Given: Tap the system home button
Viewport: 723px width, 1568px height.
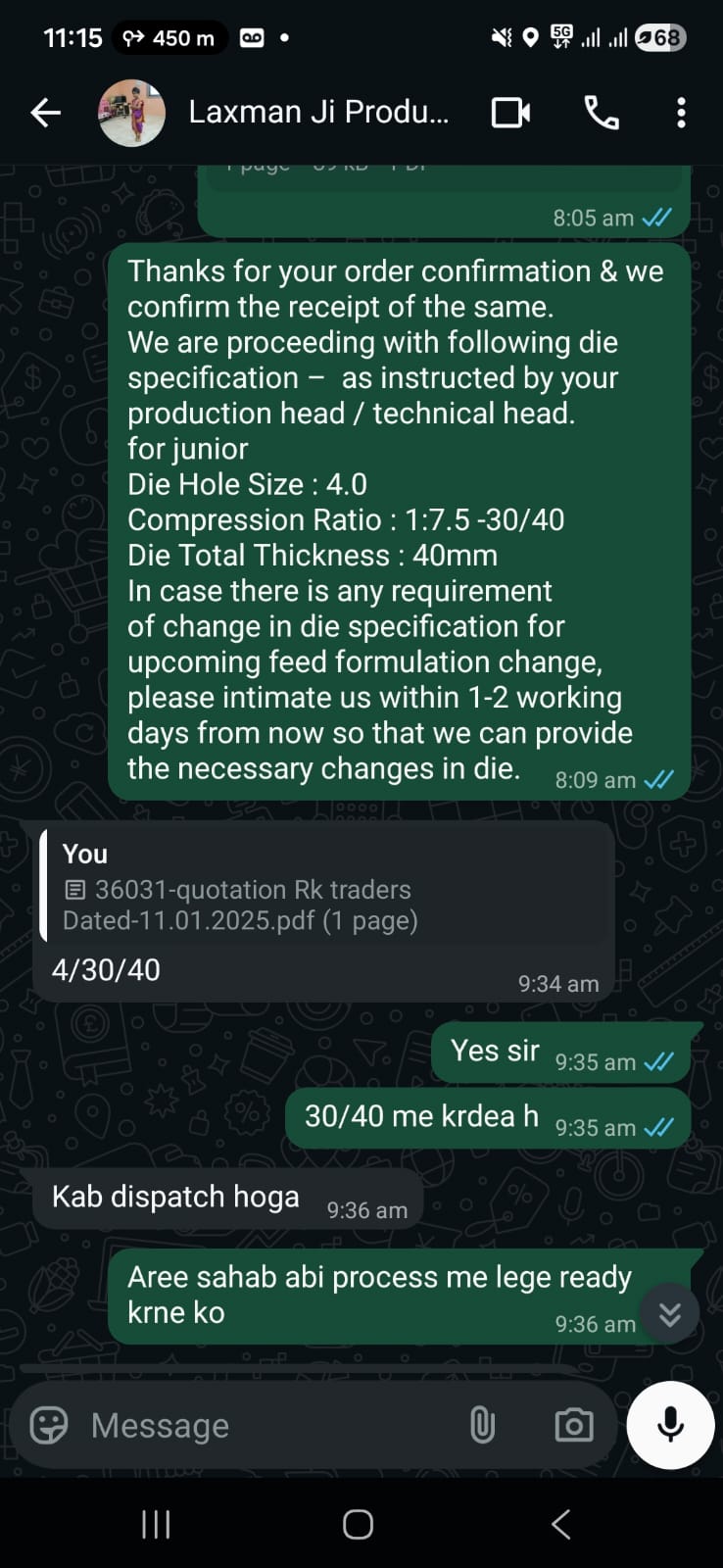Looking at the screenshot, I should pos(359,1524).
